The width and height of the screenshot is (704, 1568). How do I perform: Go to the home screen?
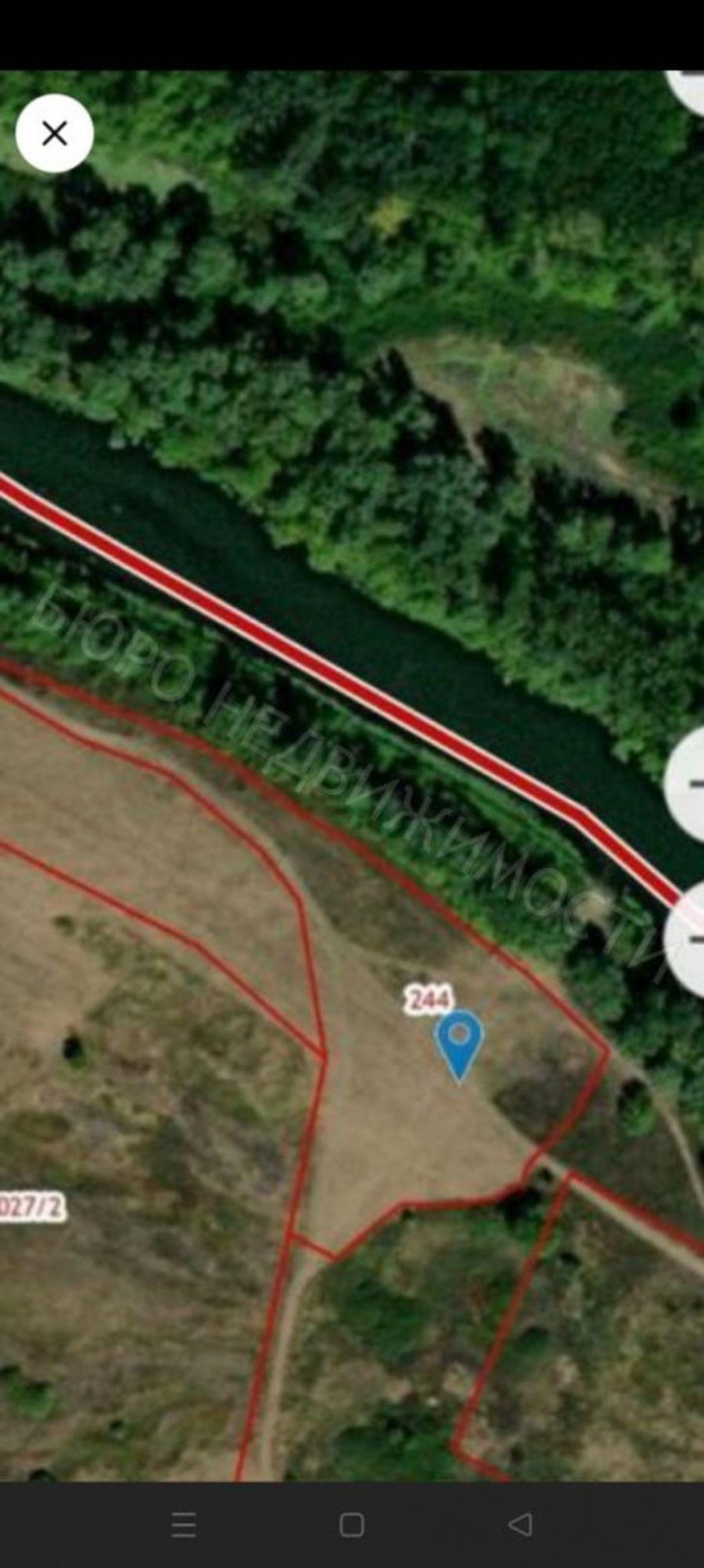(352, 1524)
